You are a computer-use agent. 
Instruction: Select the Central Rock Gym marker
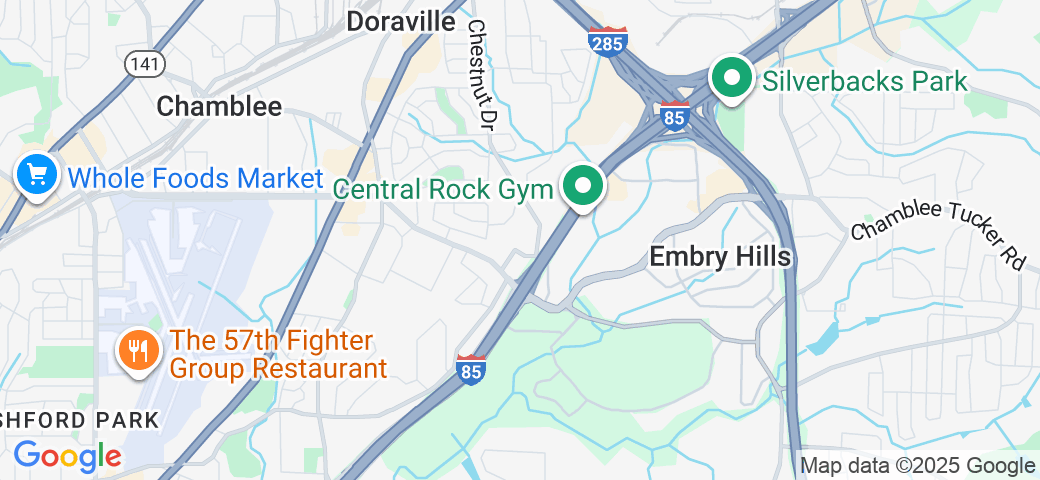pos(583,186)
